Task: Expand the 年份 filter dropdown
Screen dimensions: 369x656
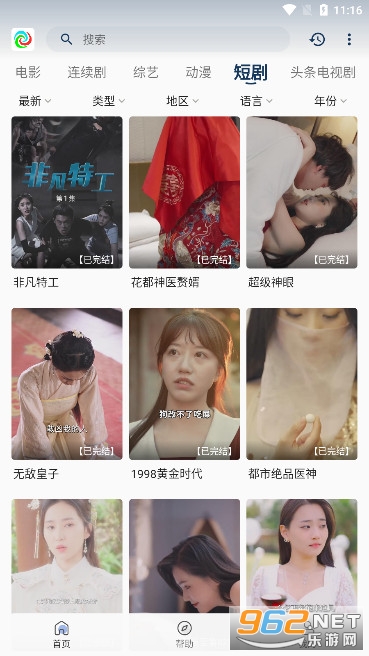Action: pos(330,101)
